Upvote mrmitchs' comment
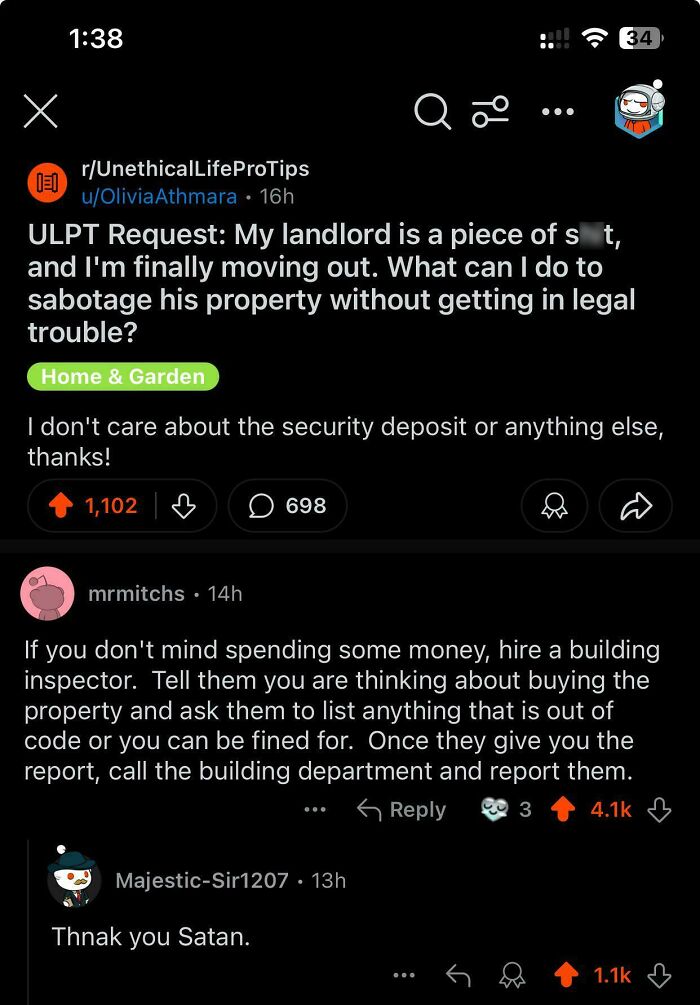Screen dimensions: 700x1005 pos(564,810)
